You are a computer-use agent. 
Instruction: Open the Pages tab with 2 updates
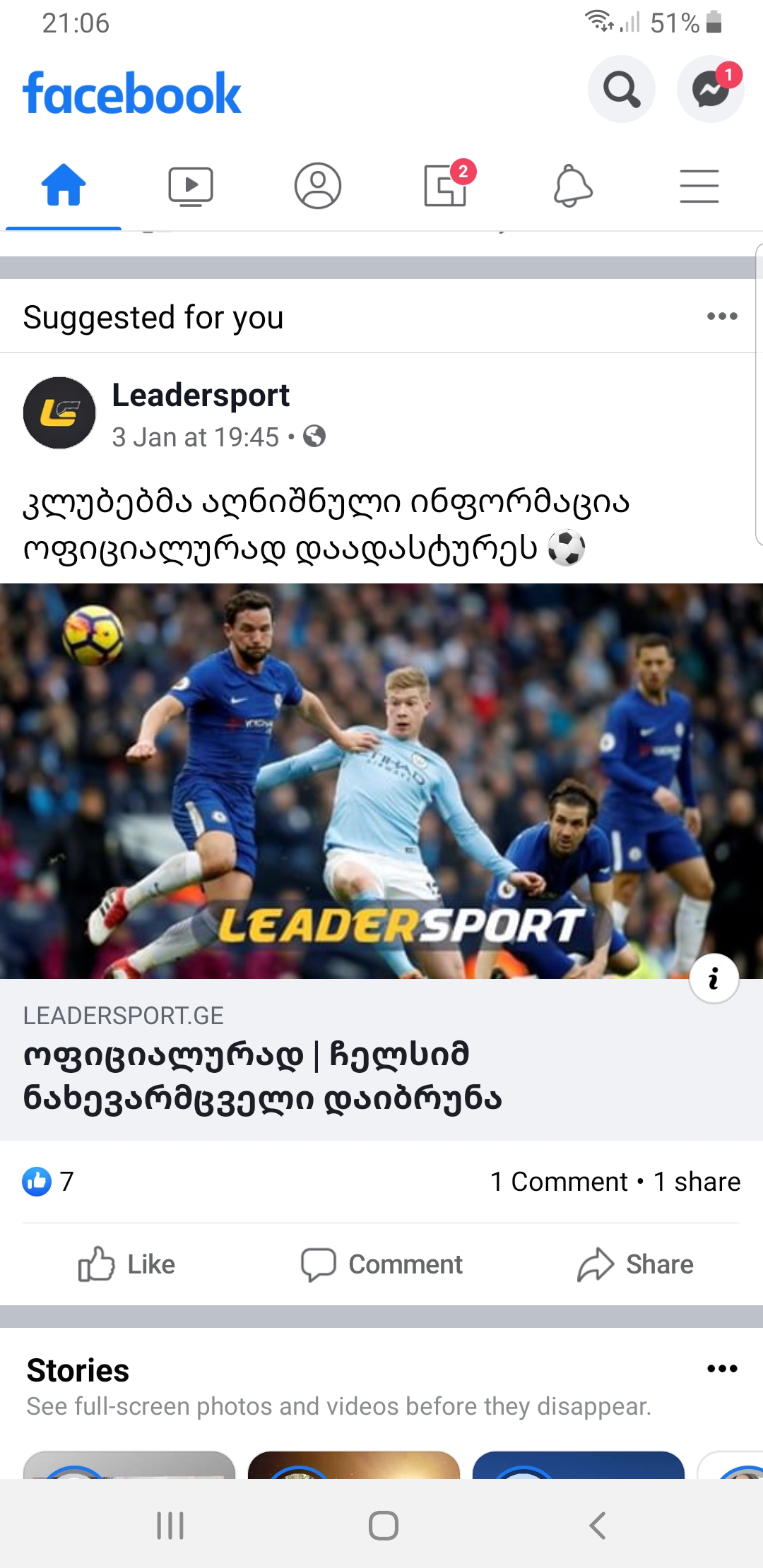pos(446,186)
